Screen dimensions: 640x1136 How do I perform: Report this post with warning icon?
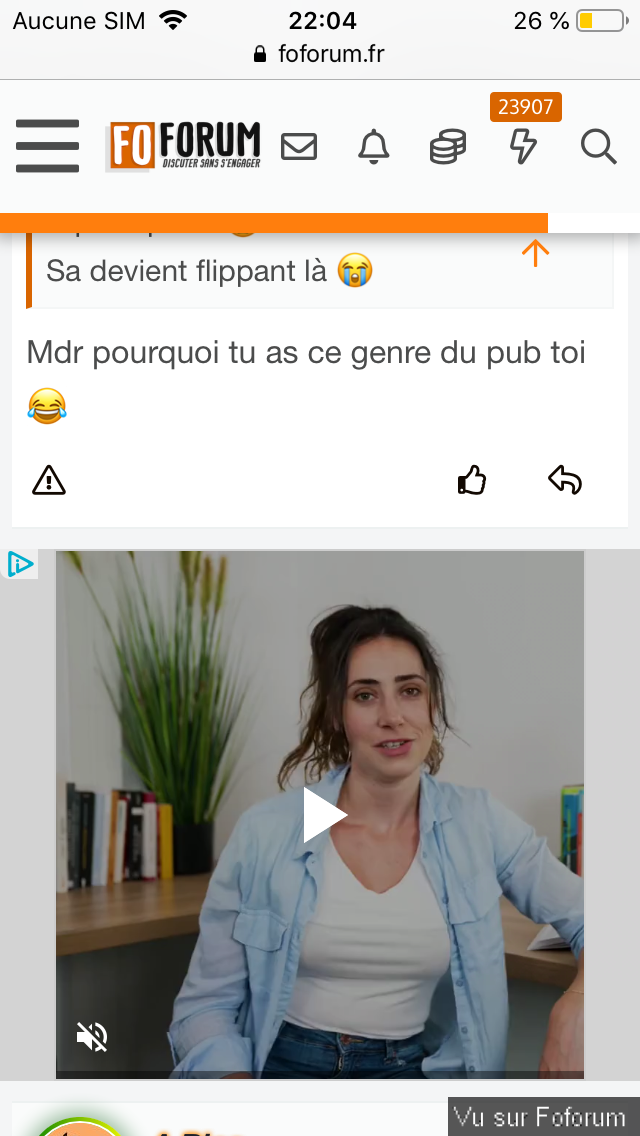[x=49, y=481]
